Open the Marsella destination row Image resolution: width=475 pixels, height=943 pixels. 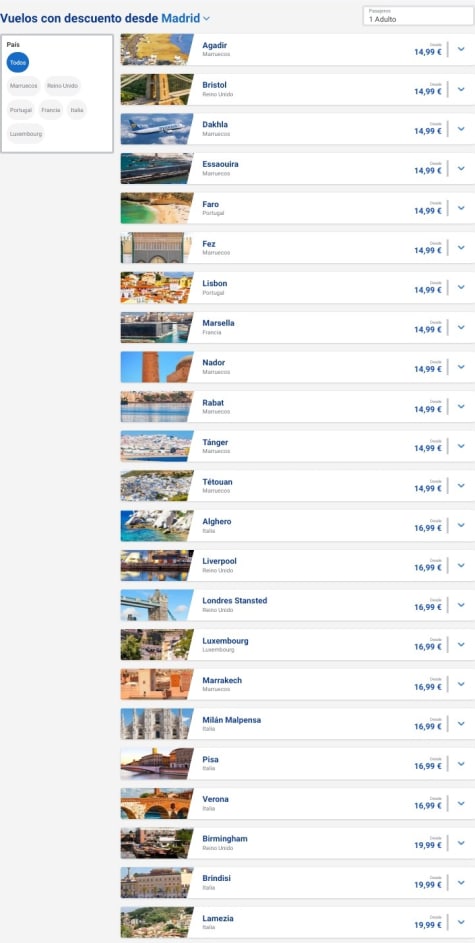pos(298,327)
